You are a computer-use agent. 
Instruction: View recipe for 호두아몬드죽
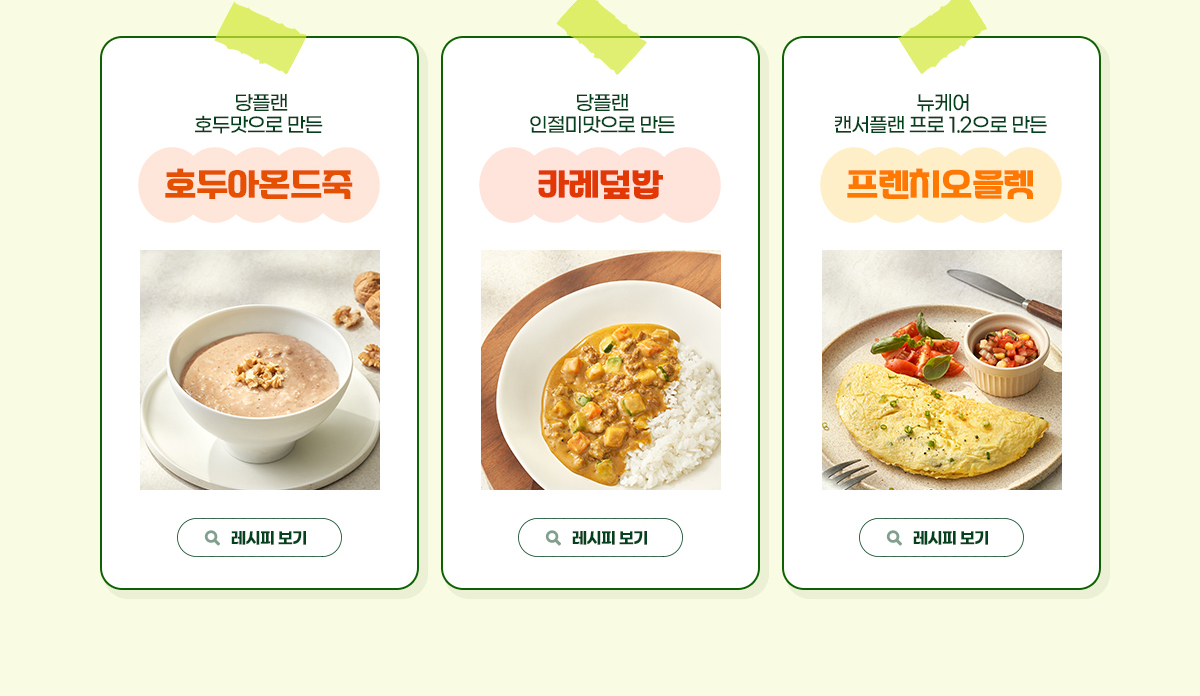259,538
